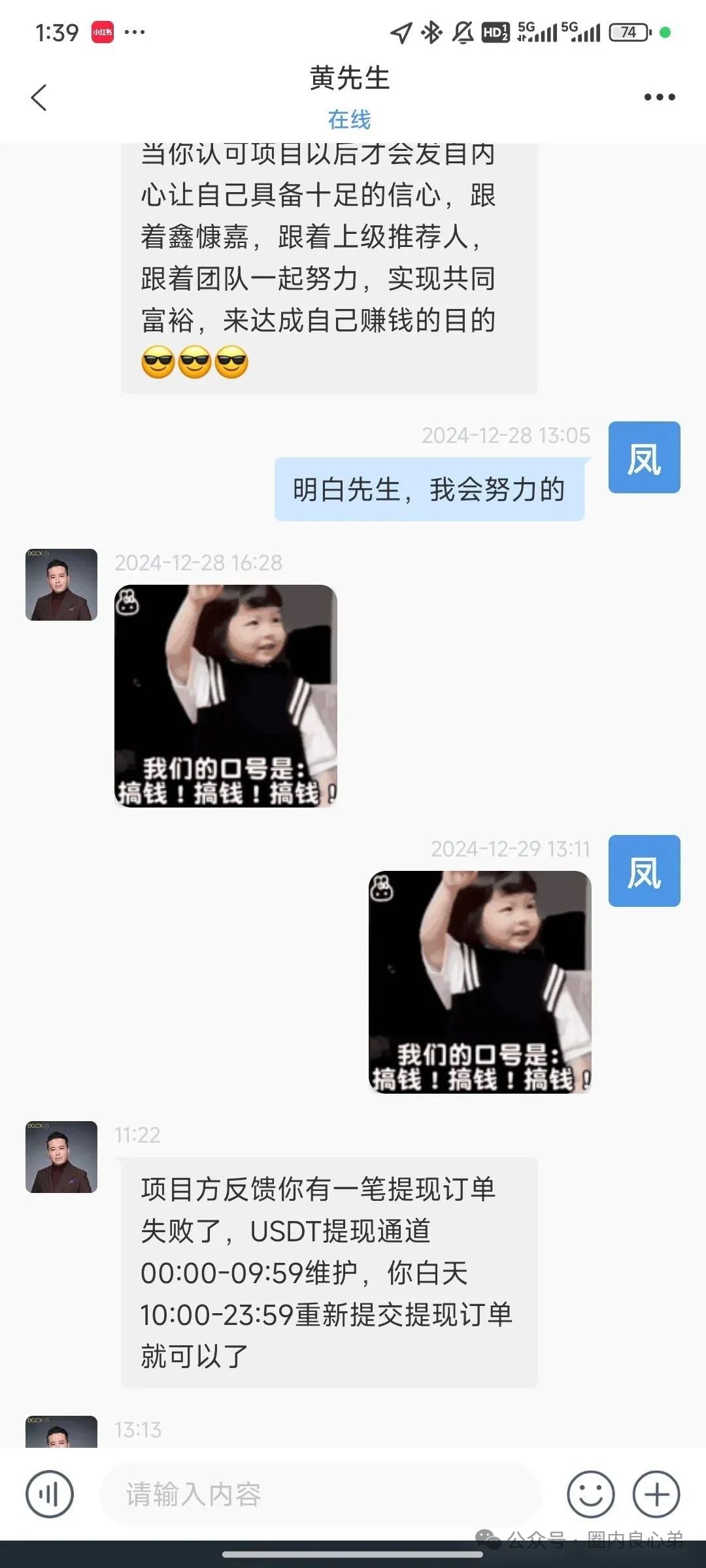Open 黄先生's avatar beside the 16:28 sticker
The image size is (706, 1568).
[61, 585]
